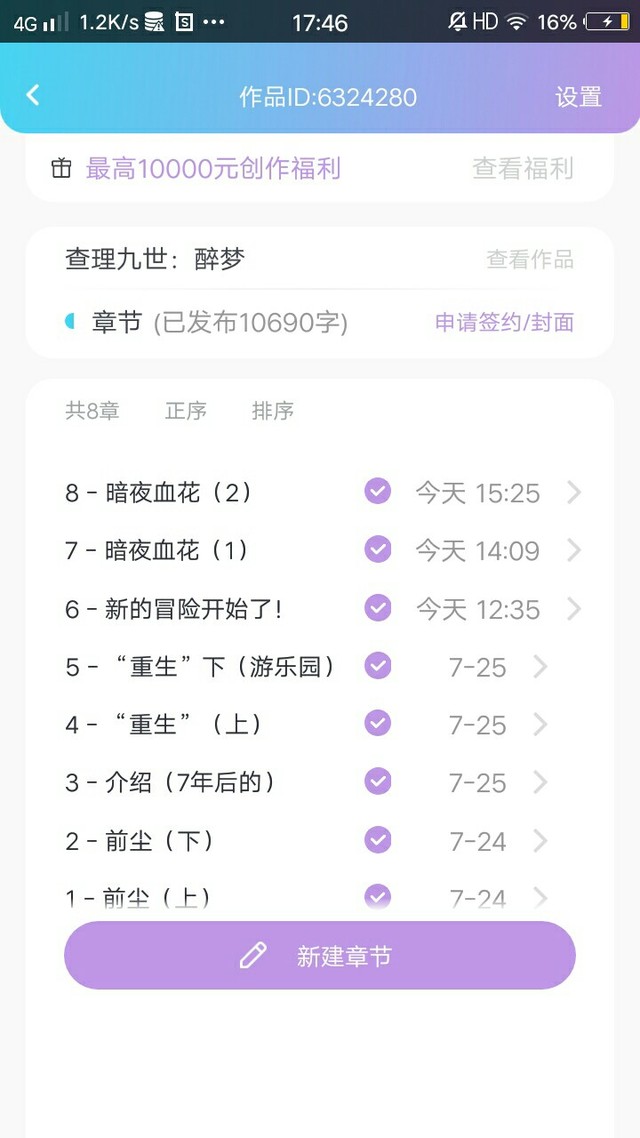The width and height of the screenshot is (640, 1138).
Task: Toggle chapter order with 正序
Action: [186, 411]
